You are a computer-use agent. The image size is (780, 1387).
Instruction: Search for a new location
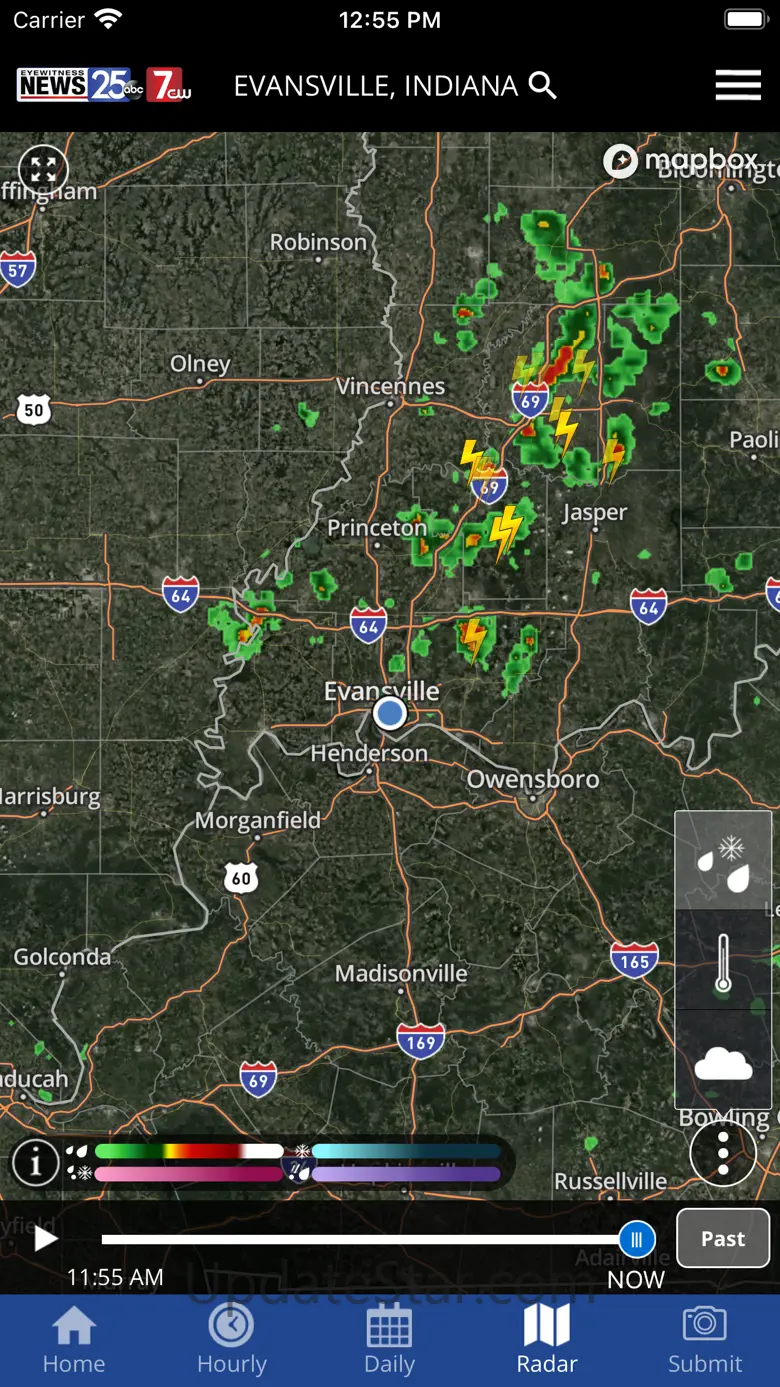(542, 86)
